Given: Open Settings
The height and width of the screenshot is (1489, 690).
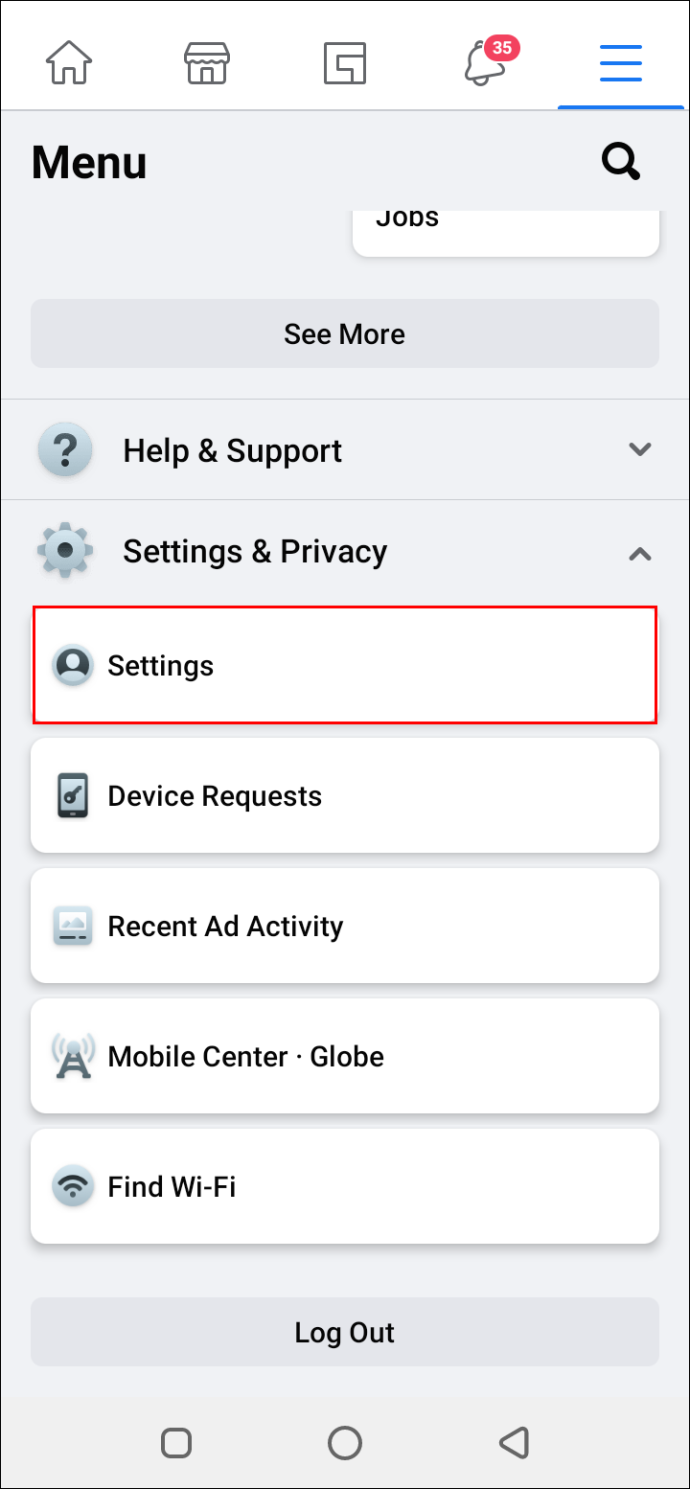Looking at the screenshot, I should (345, 665).
